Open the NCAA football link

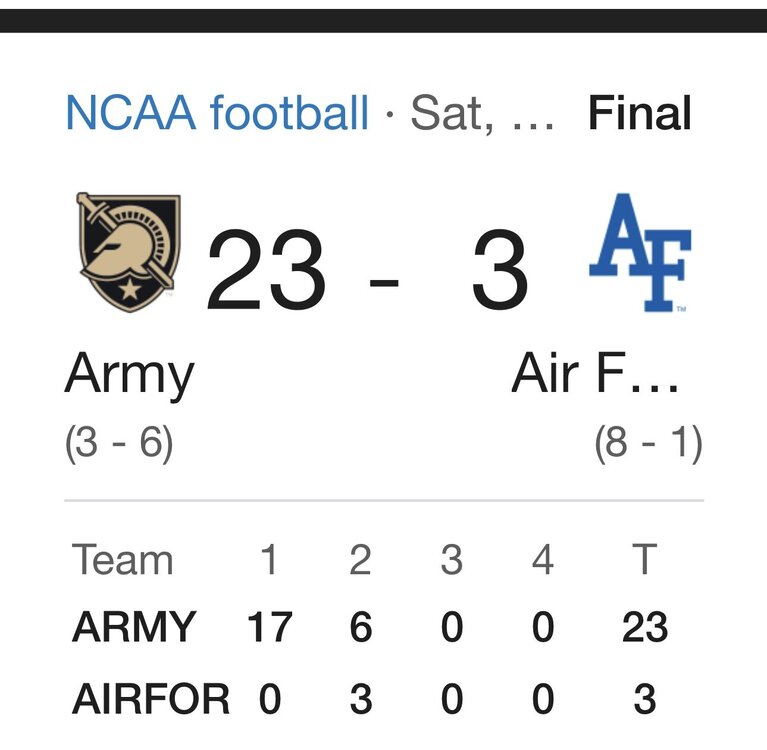point(217,114)
